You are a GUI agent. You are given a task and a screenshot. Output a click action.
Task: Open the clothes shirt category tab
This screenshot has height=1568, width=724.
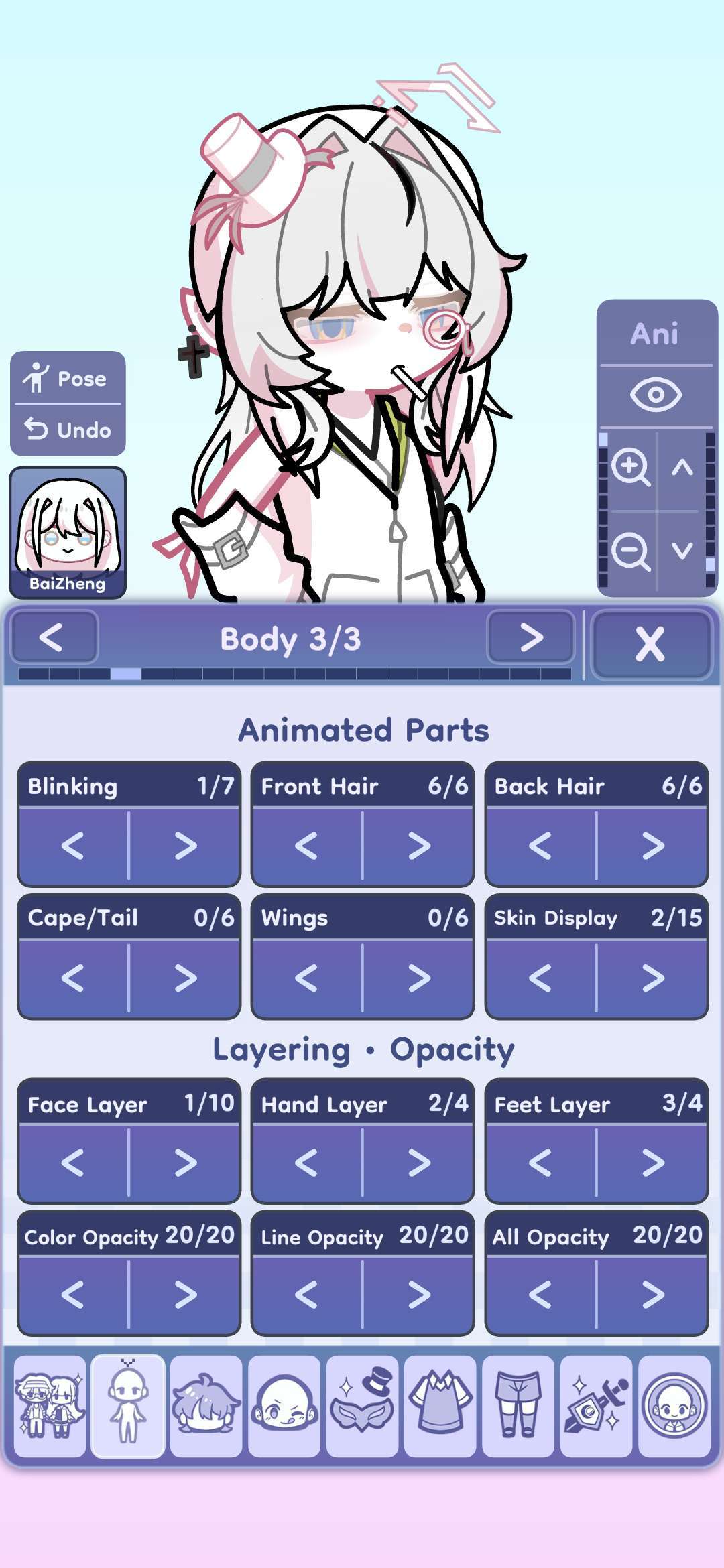click(x=440, y=1407)
